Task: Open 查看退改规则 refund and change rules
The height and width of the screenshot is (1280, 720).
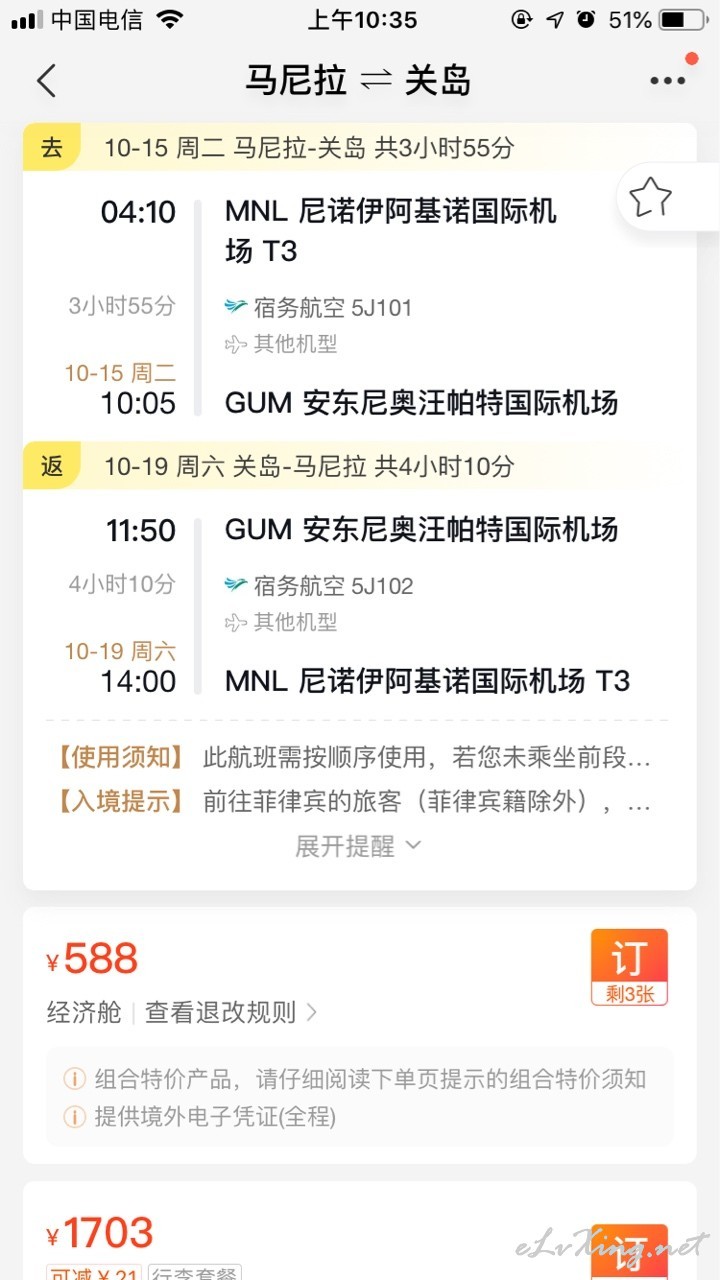Action: click(x=232, y=1012)
